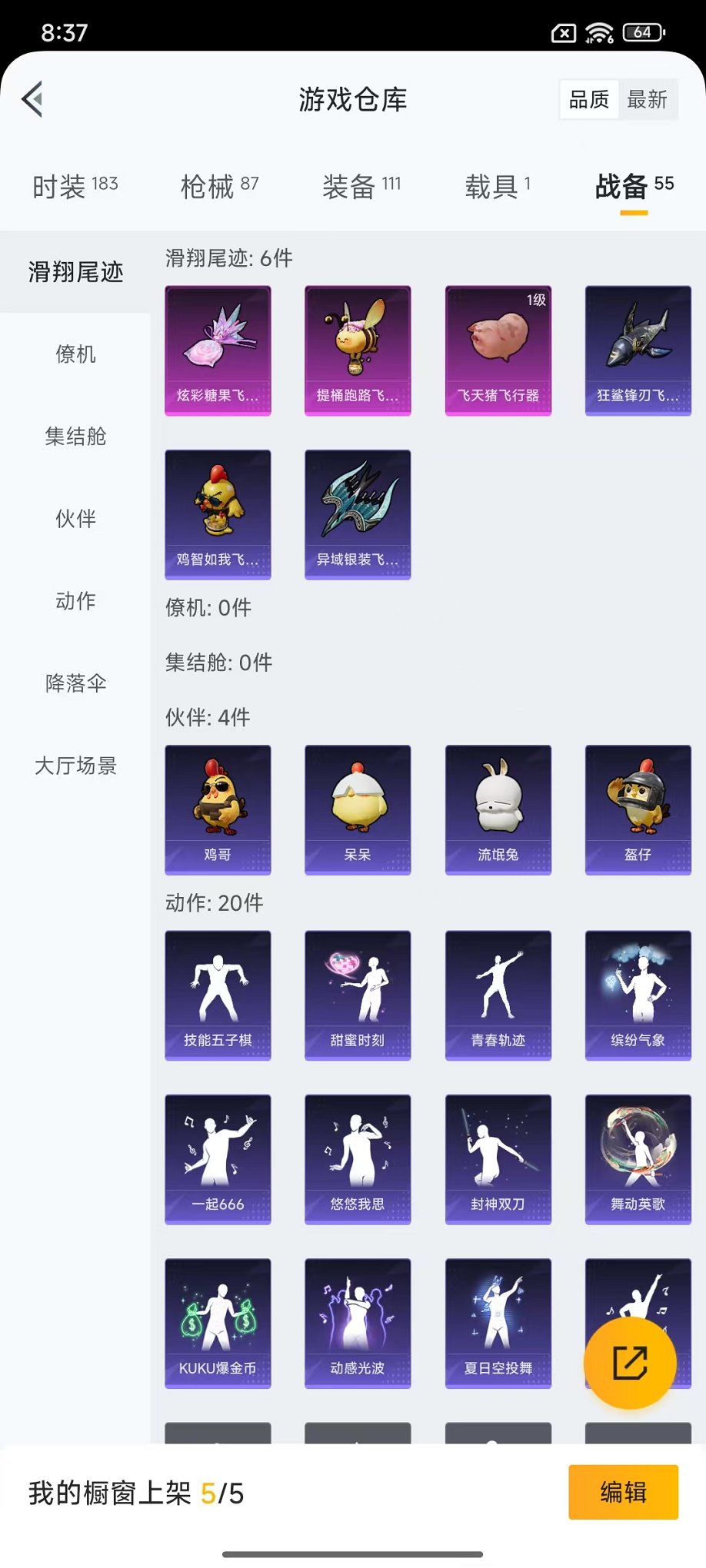Image resolution: width=706 pixels, height=1568 pixels.
Task: Select the 流氓兔 companion
Action: pos(498,809)
